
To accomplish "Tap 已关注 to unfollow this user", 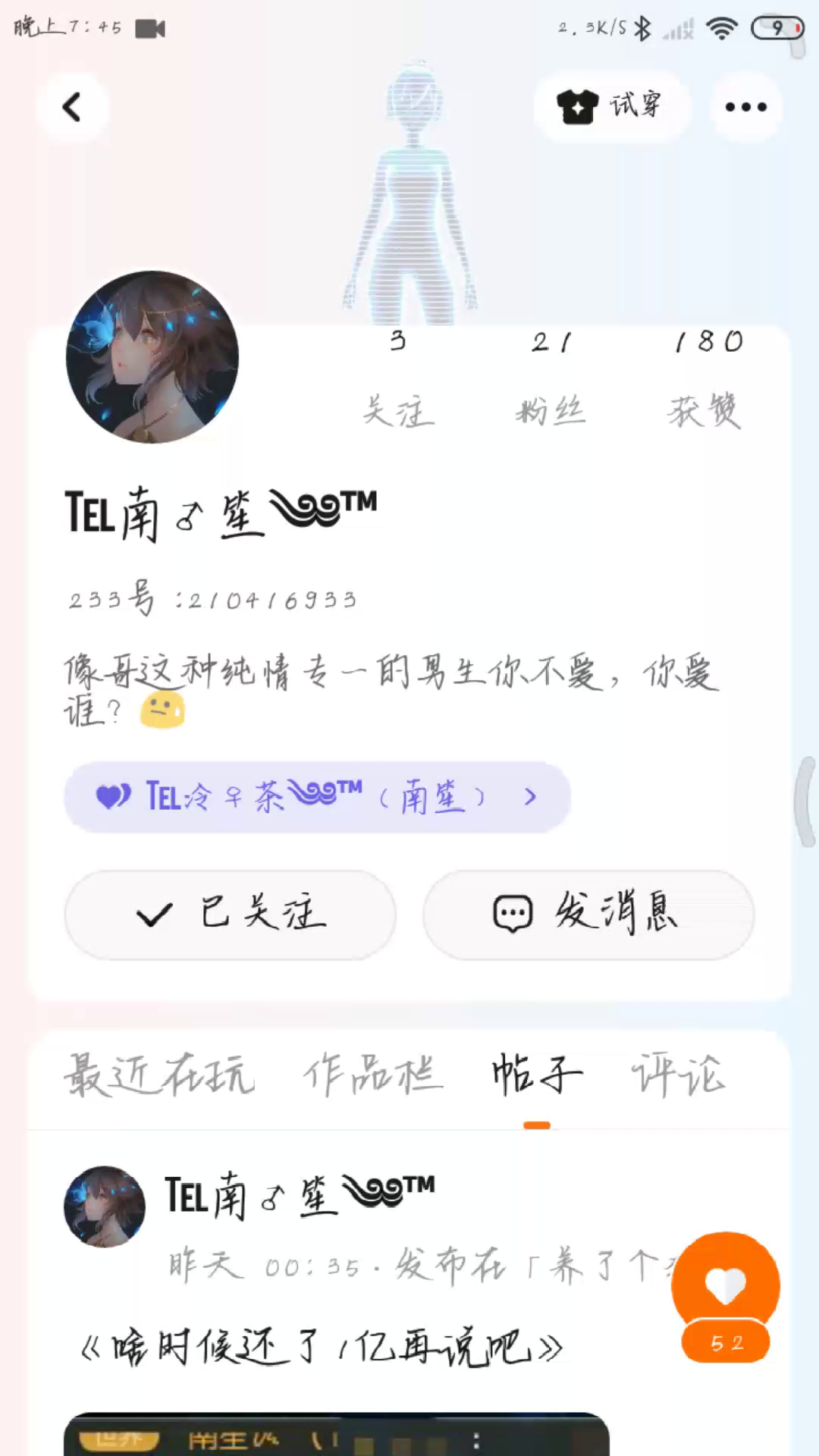I will [x=231, y=915].
